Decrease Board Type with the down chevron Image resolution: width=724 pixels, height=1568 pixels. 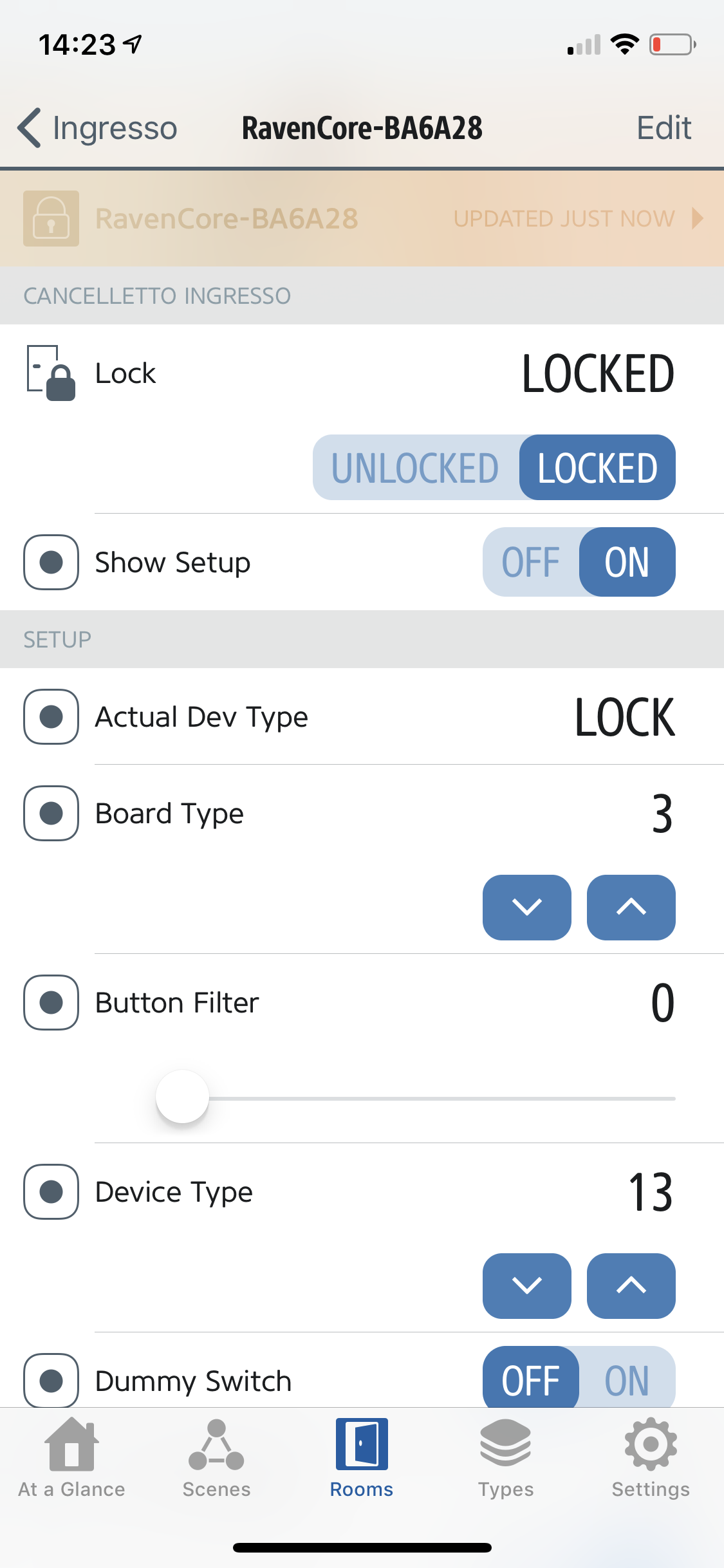(526, 908)
